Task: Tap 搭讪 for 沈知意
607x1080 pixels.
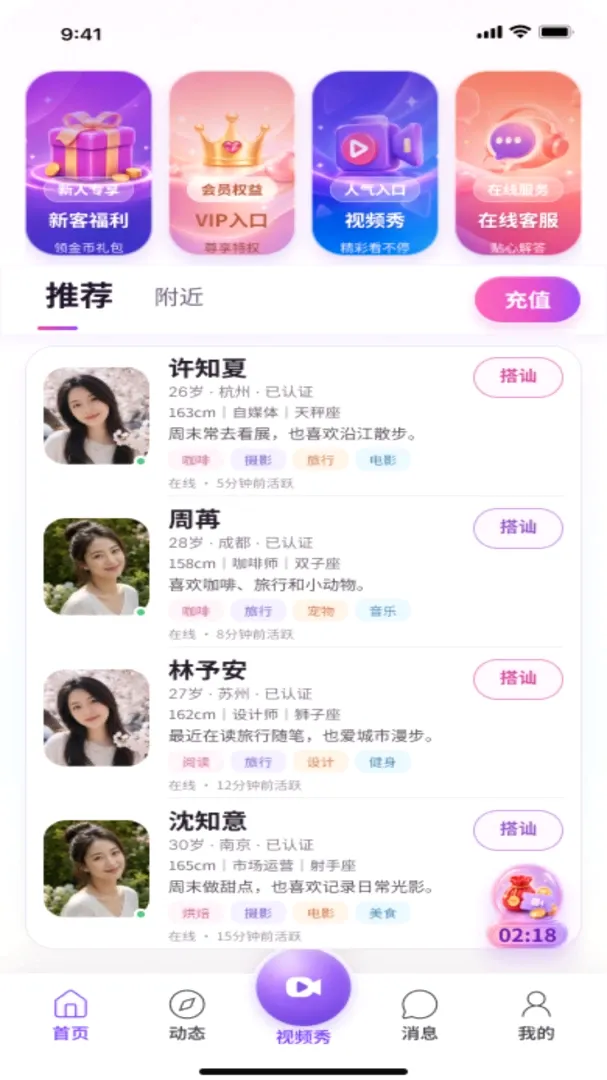Action: [x=518, y=829]
